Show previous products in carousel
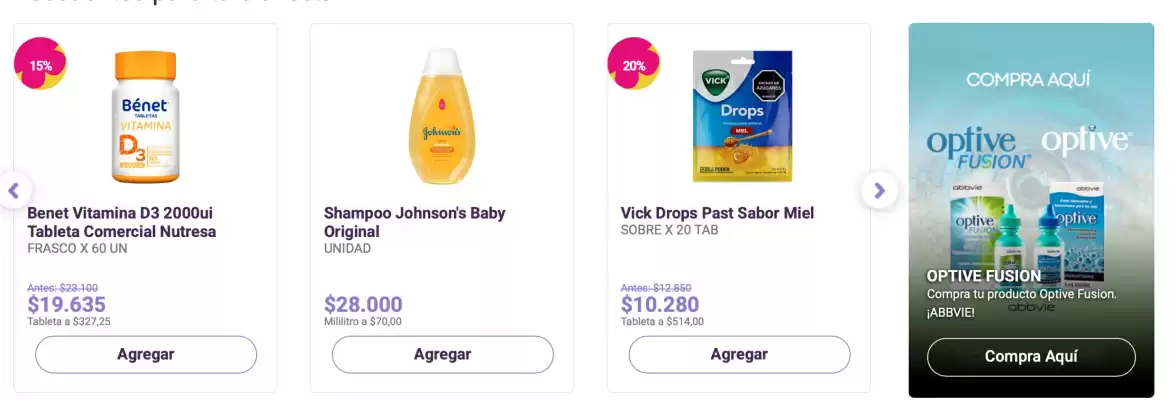This screenshot has height=400, width=1176. click(14, 190)
